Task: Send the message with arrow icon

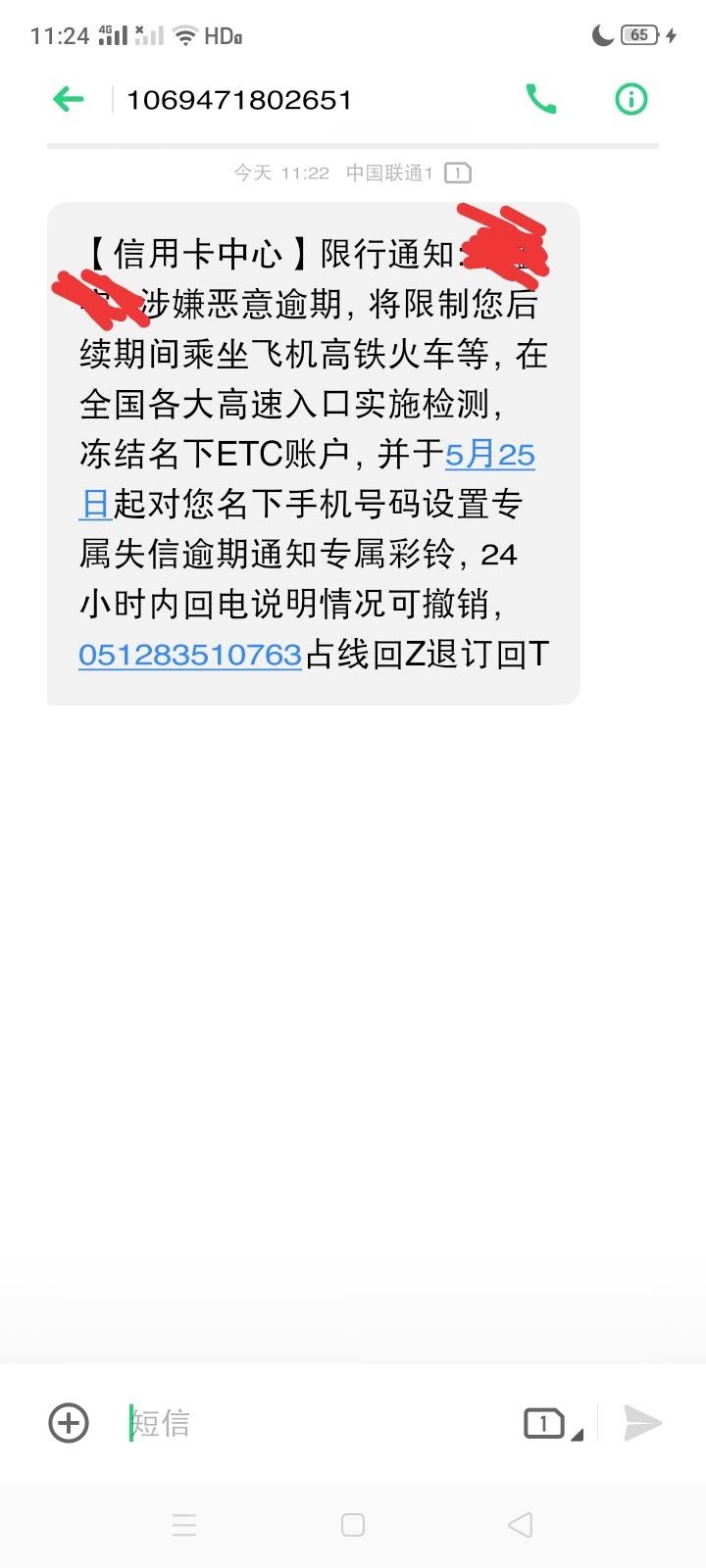Action: 643,1423
